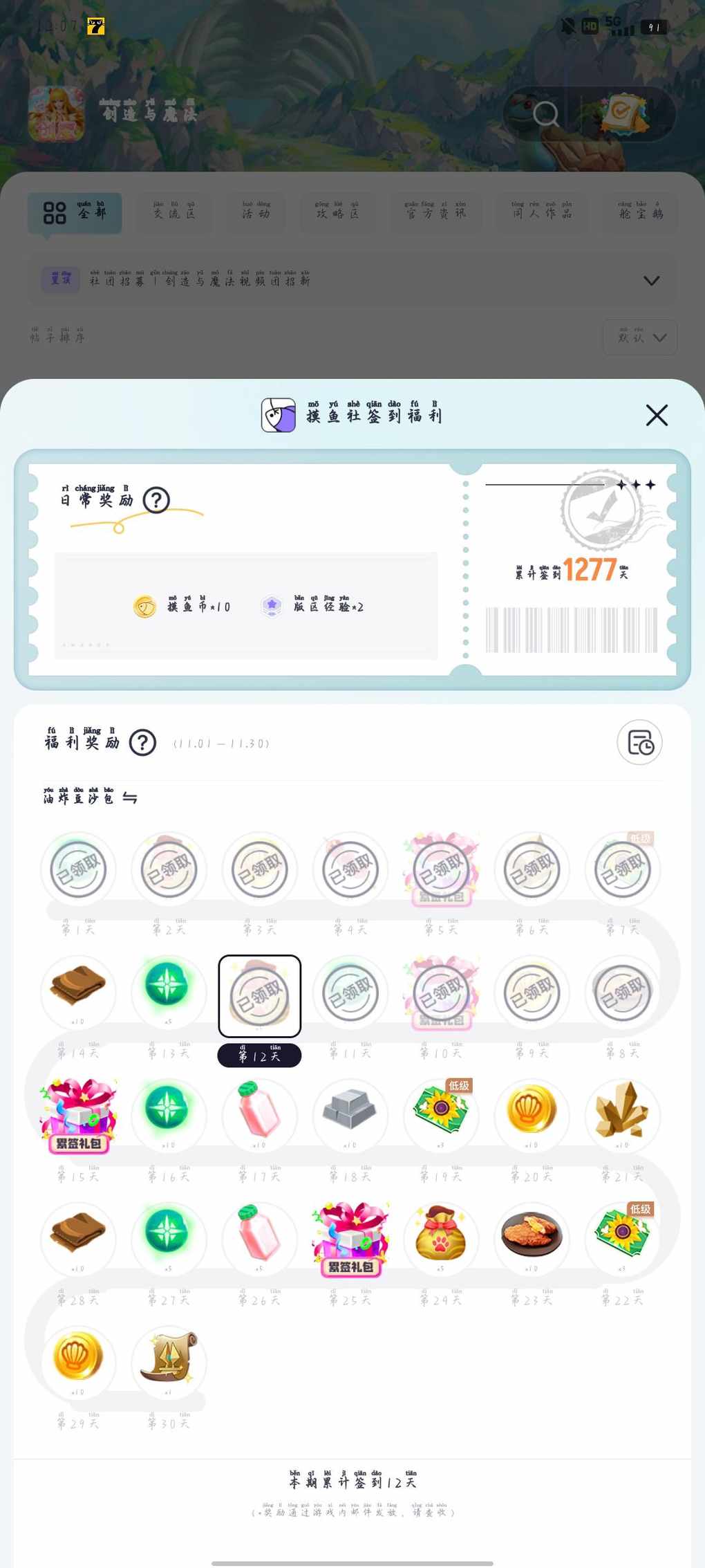
Task: Open help for 福利奖励
Action: pyautogui.click(x=143, y=743)
